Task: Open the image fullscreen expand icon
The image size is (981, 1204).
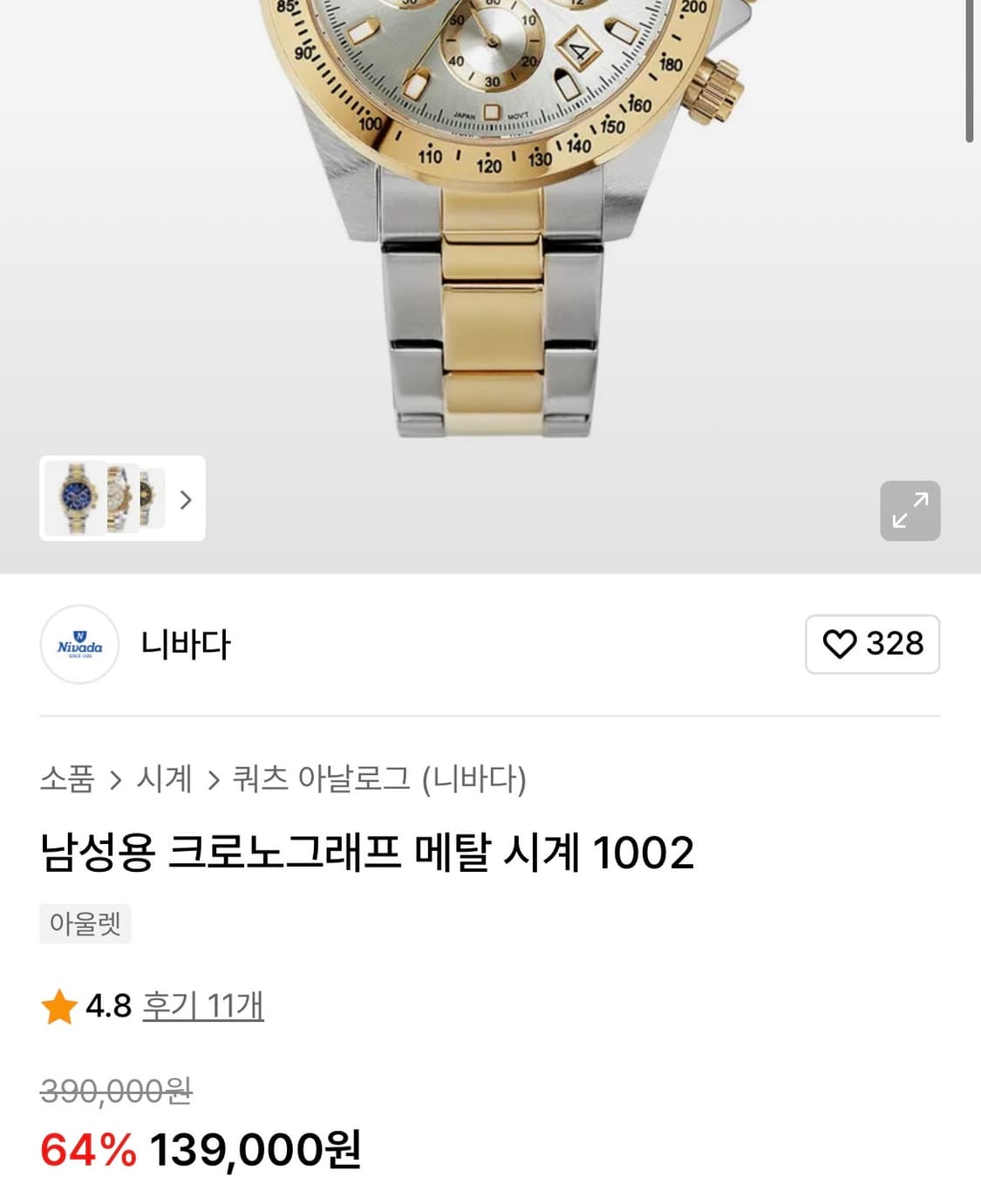Action: [910, 511]
